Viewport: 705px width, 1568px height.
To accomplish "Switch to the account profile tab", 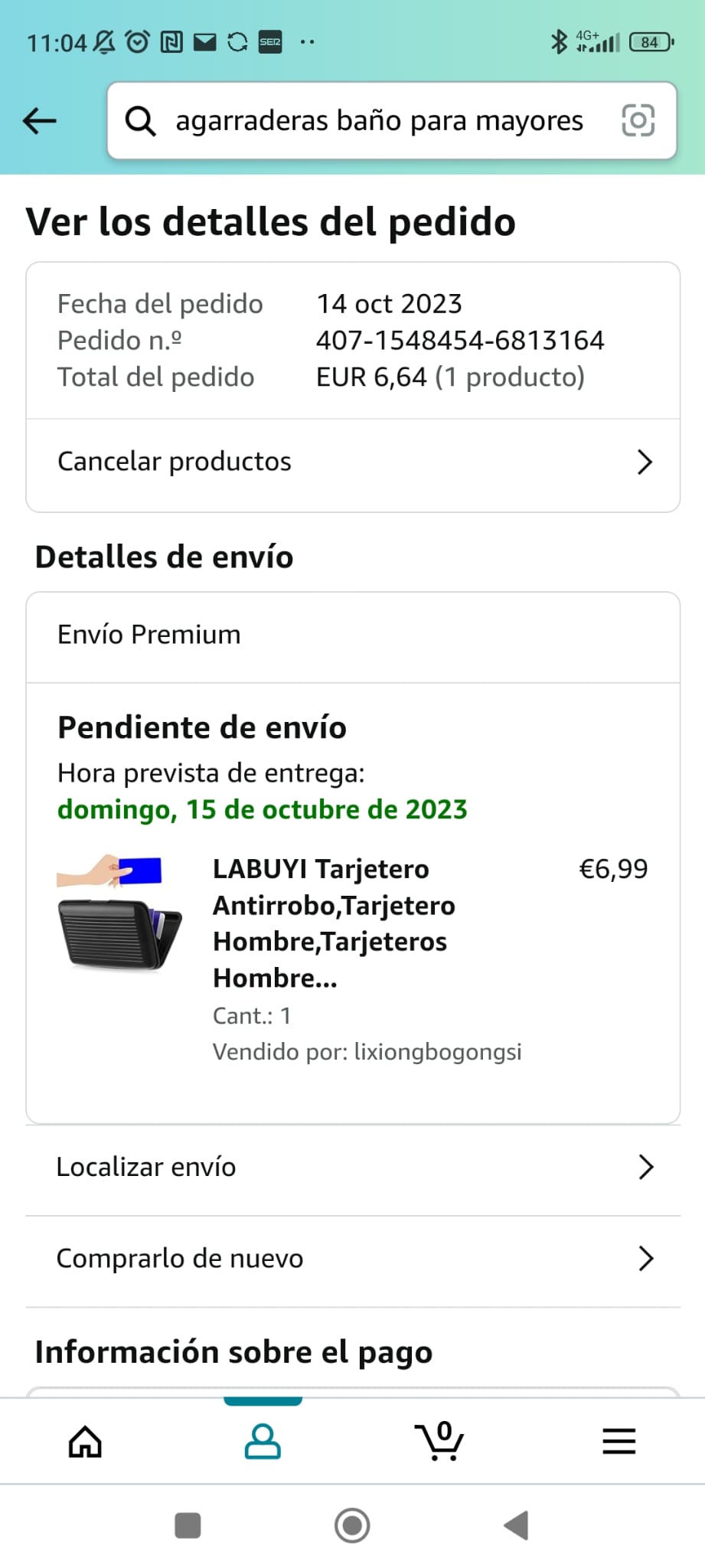I will (x=263, y=1442).
